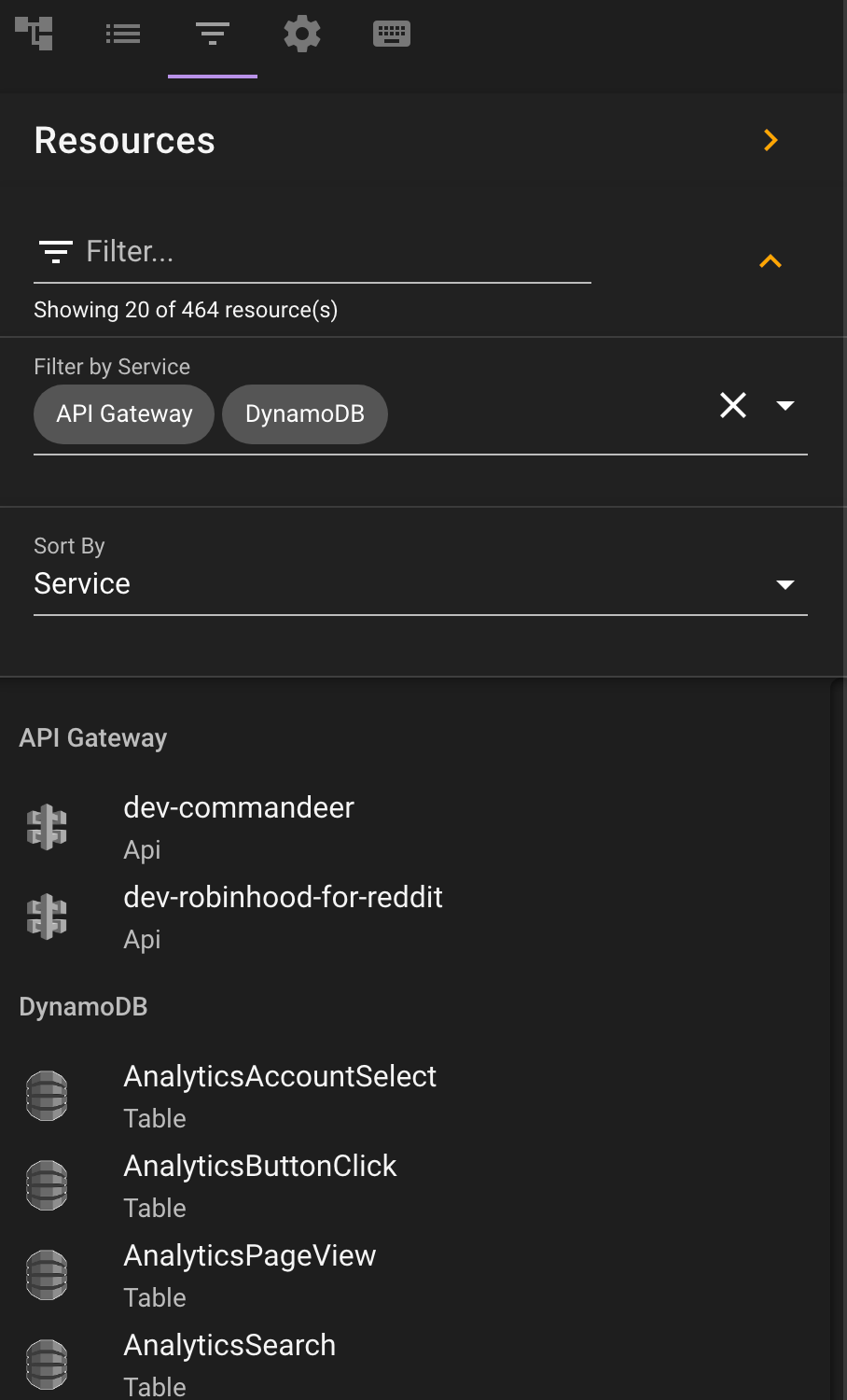Tap the orange arrow beside Resources
Screen dimensions: 847x1400
[x=771, y=140]
